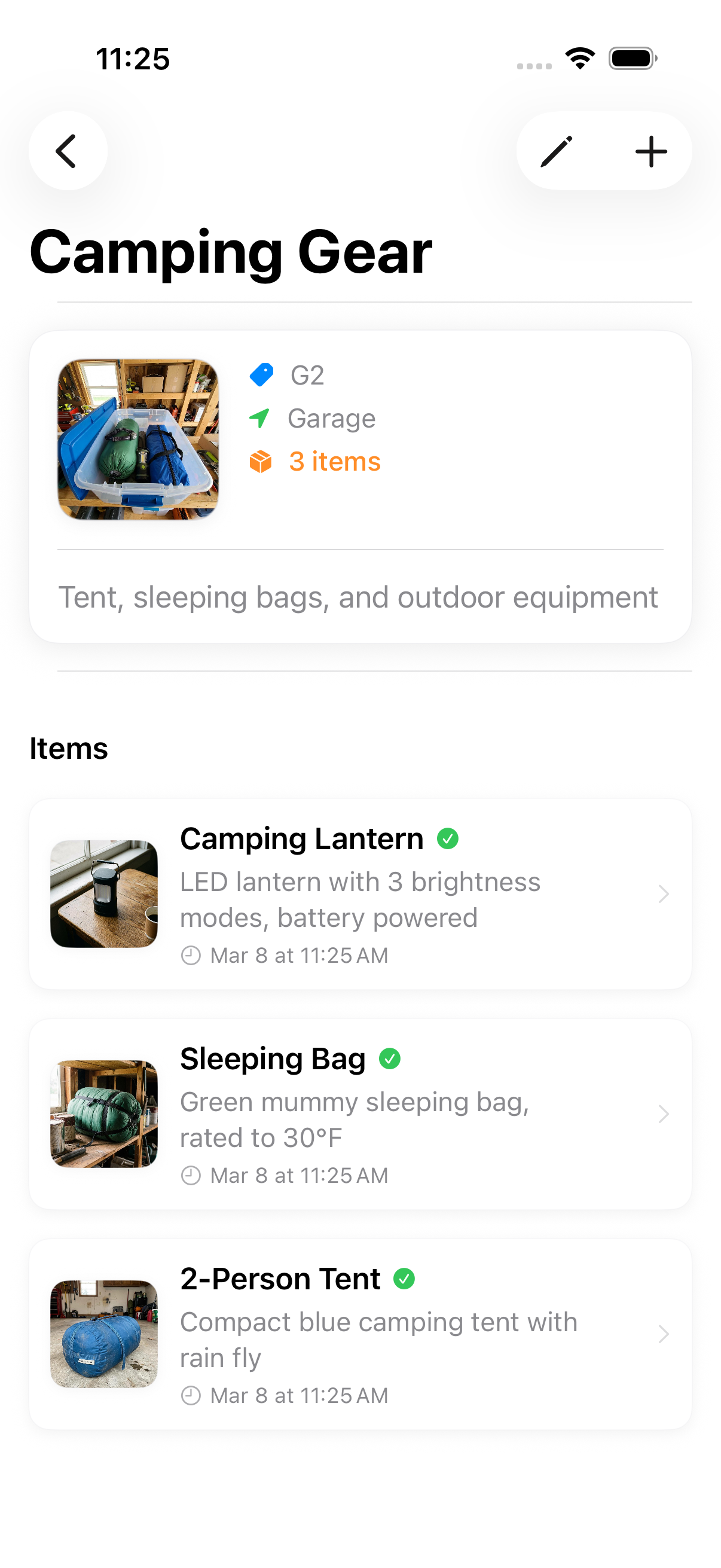Toggle the green checkmark on Sleeping Bag
Image resolution: width=721 pixels, height=1568 pixels.
click(390, 1058)
